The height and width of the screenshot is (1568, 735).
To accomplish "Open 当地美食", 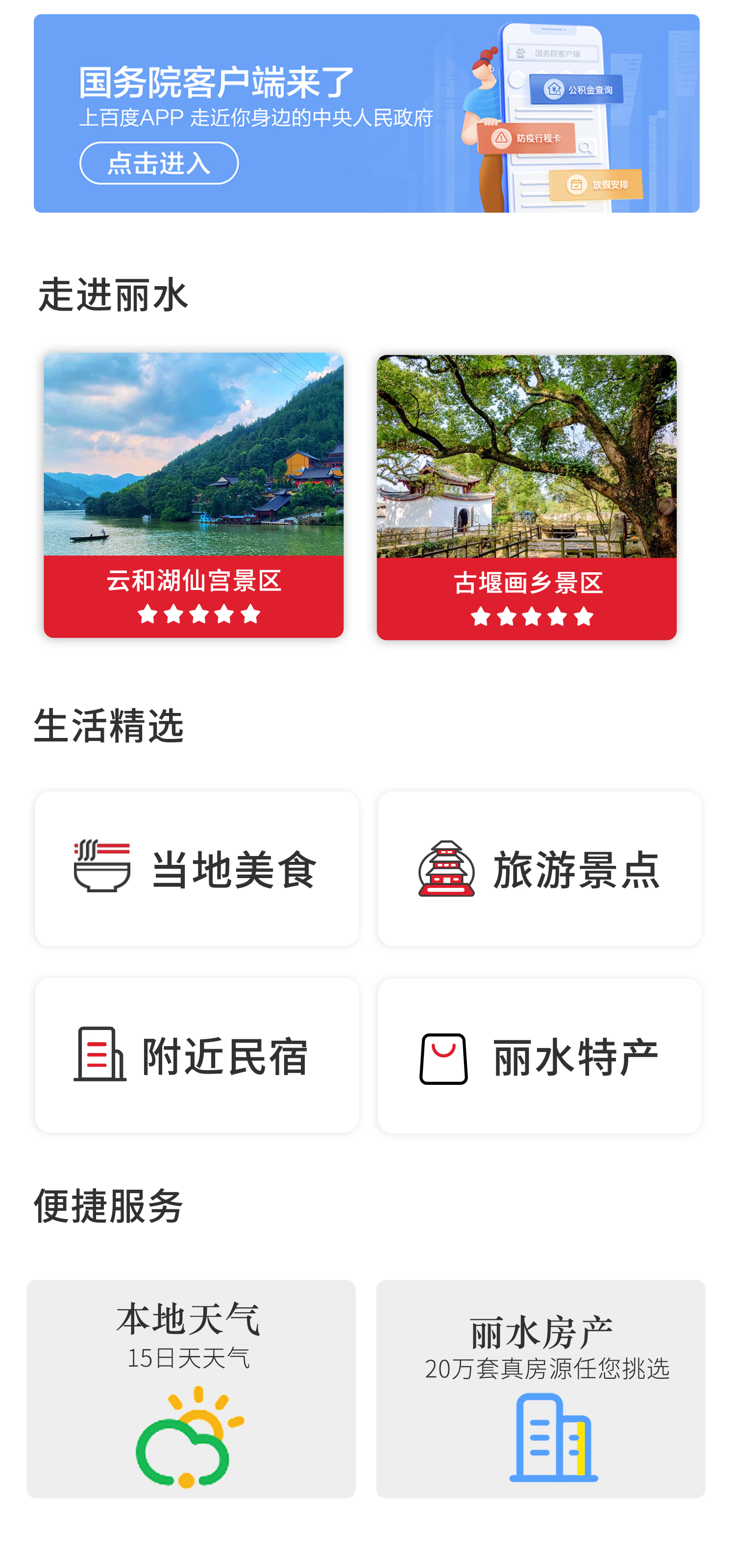I will tap(196, 868).
